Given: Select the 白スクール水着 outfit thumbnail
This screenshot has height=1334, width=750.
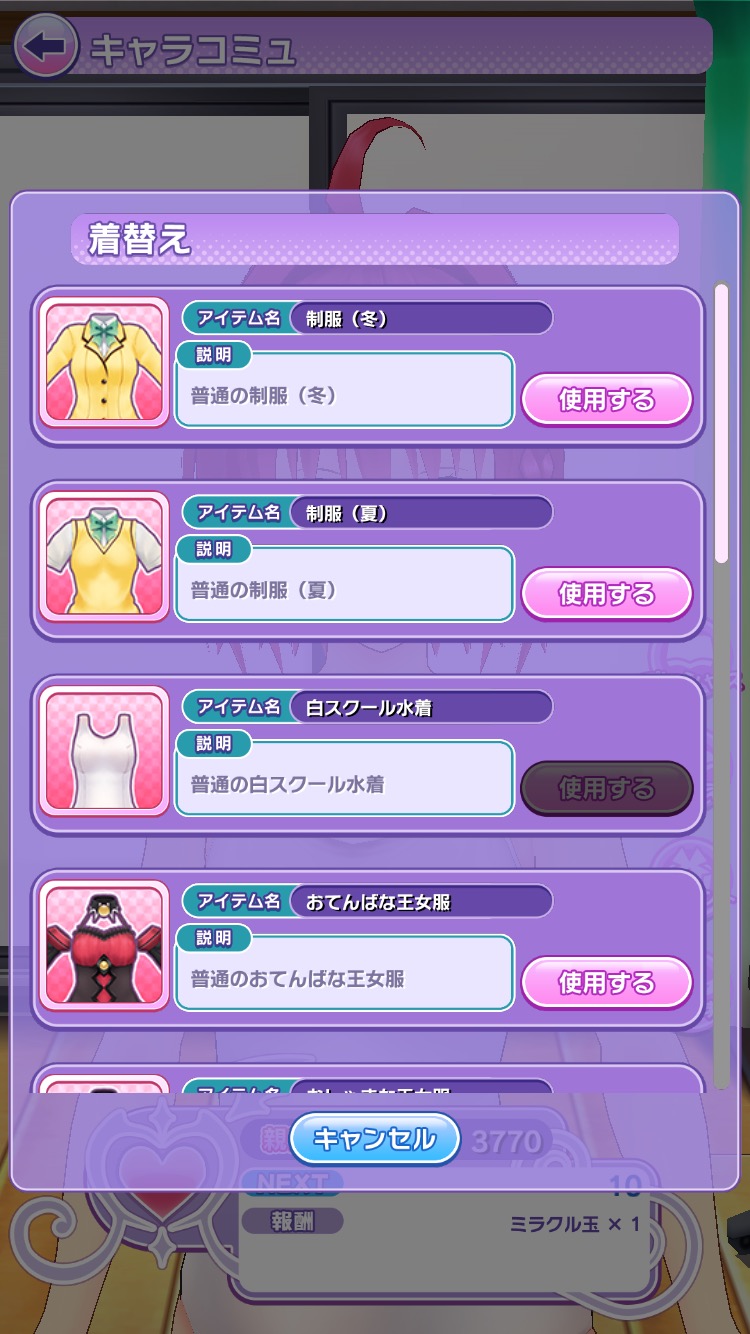Looking at the screenshot, I should click(x=104, y=751).
